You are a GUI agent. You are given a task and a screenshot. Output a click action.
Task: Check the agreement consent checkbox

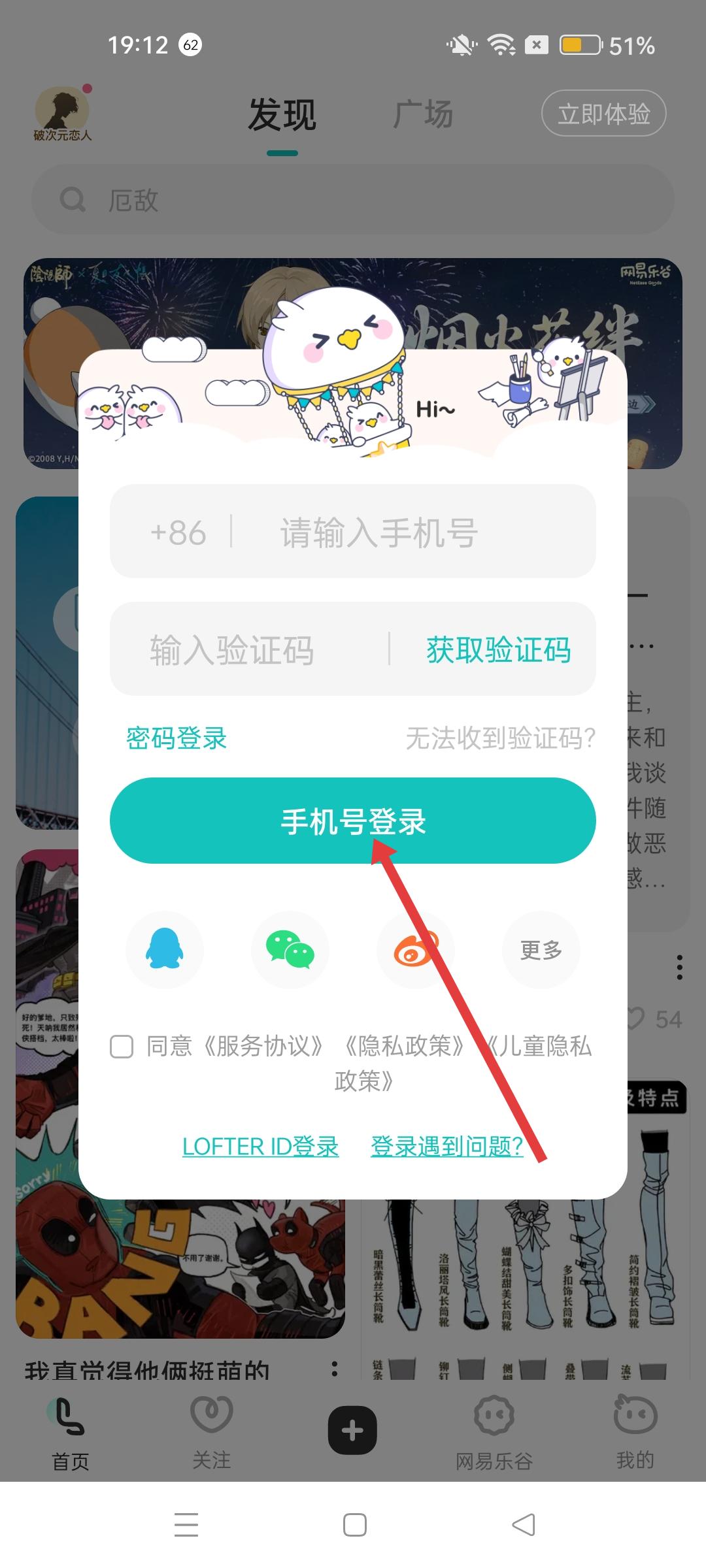tap(122, 1047)
